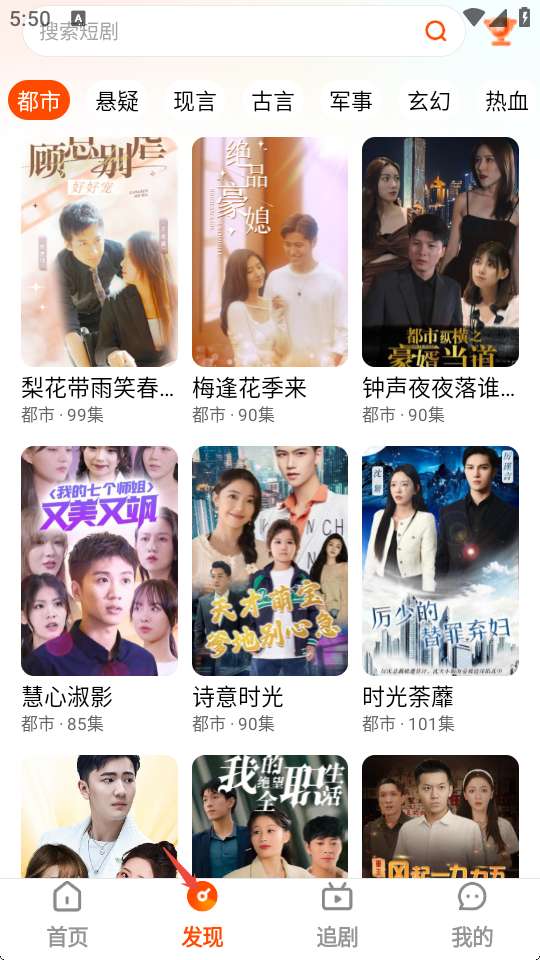540x960 pixels.
Task: Select the 玄幻 category
Action: click(429, 100)
